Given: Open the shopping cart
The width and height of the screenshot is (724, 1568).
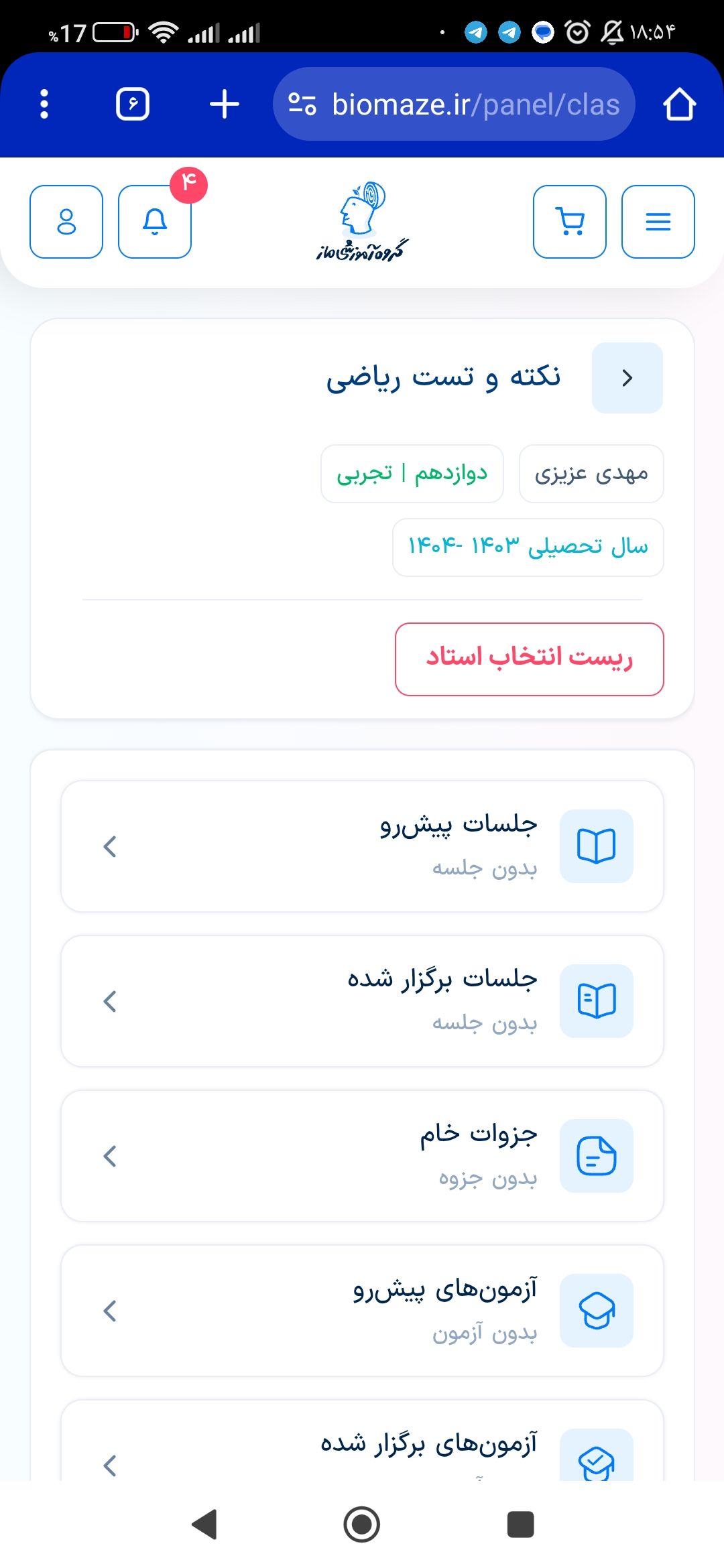Looking at the screenshot, I should point(570,222).
